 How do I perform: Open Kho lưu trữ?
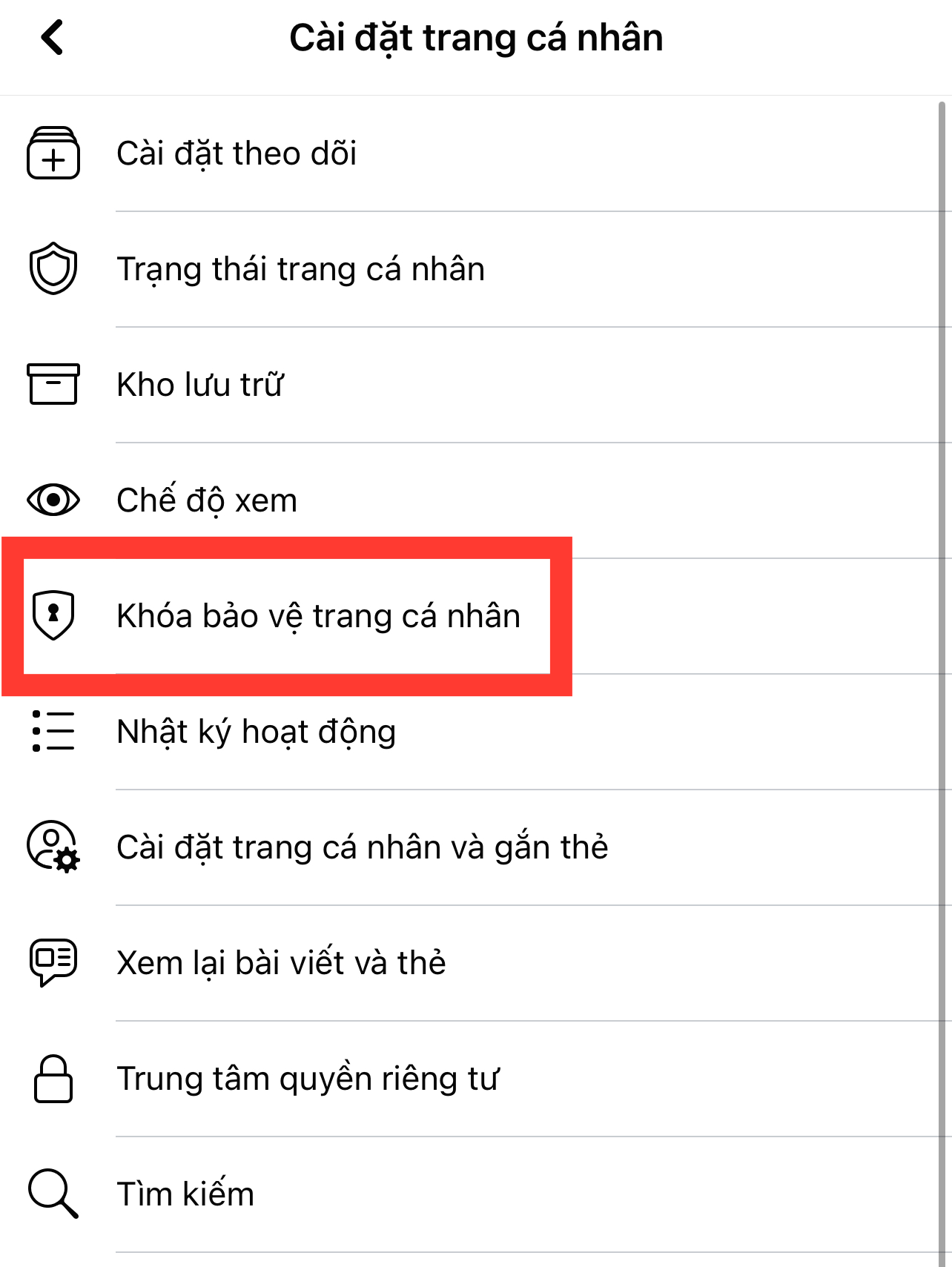pos(200,385)
